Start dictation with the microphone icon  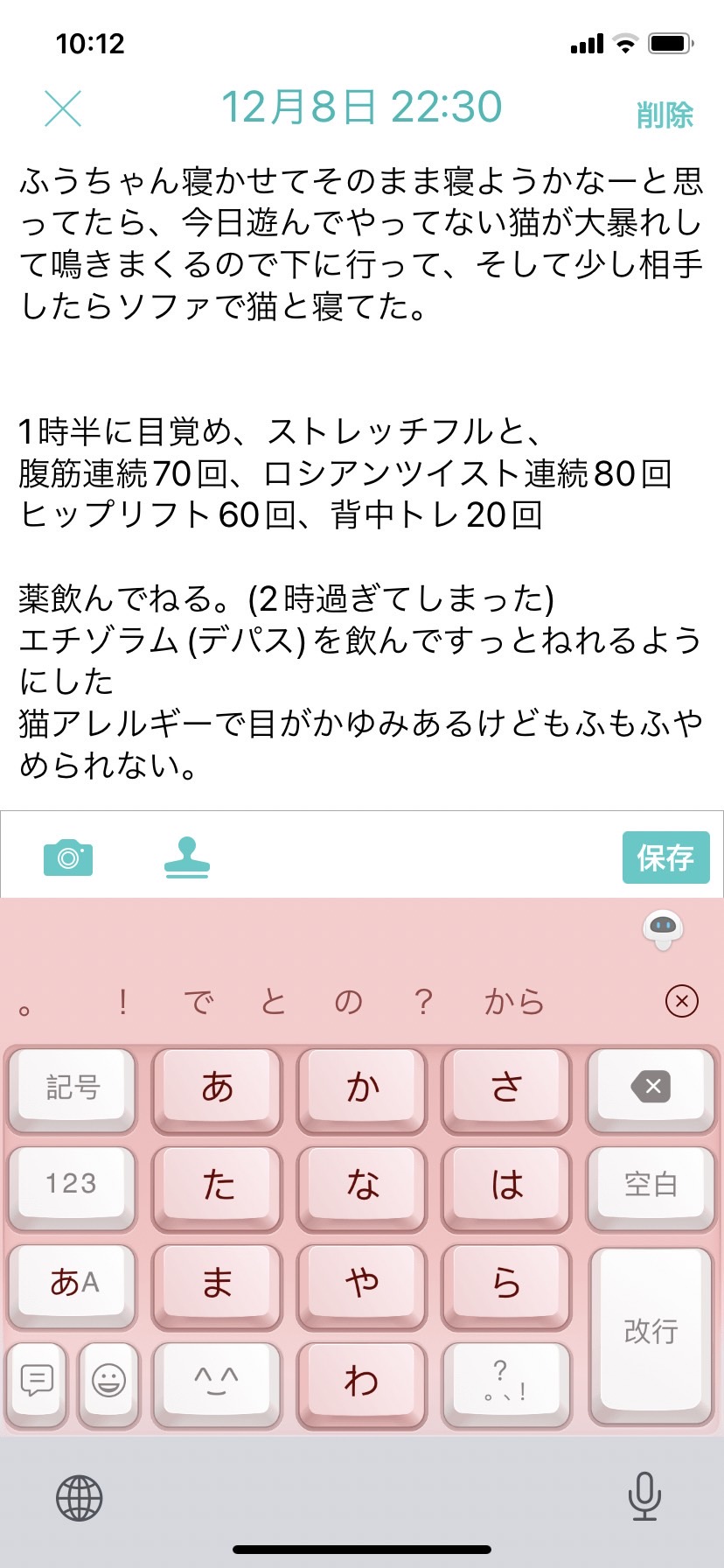coord(644,1497)
